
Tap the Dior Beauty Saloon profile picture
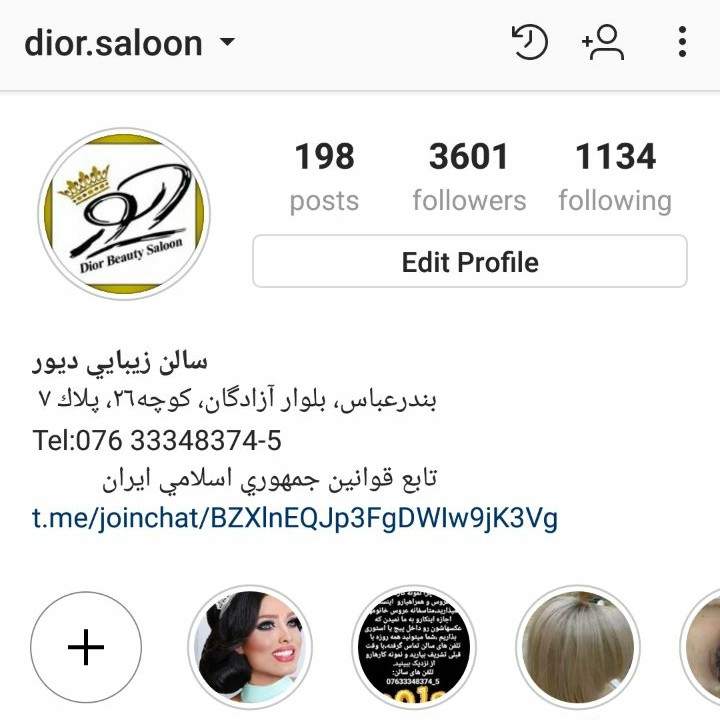124,214
